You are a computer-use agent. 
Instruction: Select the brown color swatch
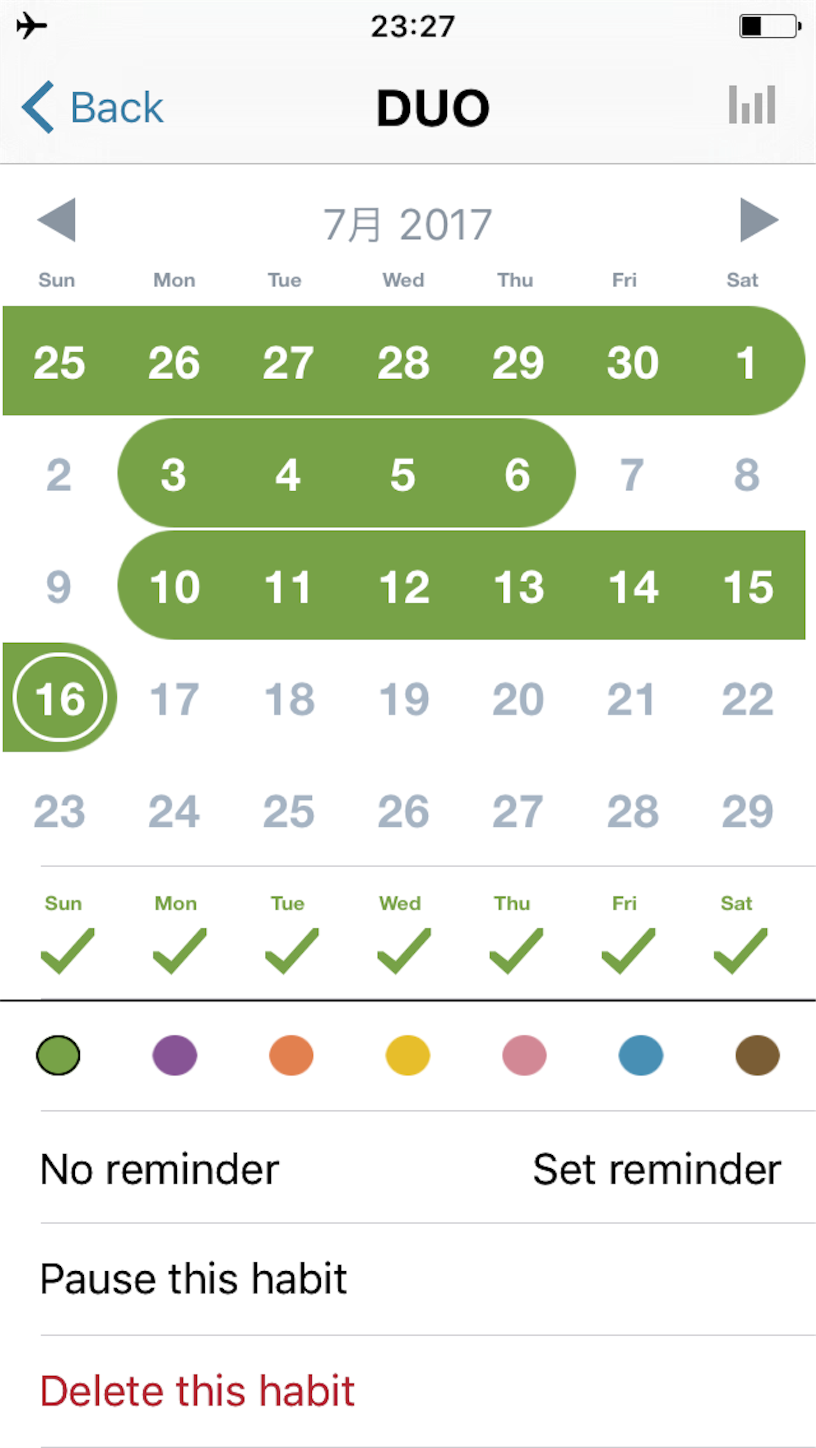tap(757, 1055)
